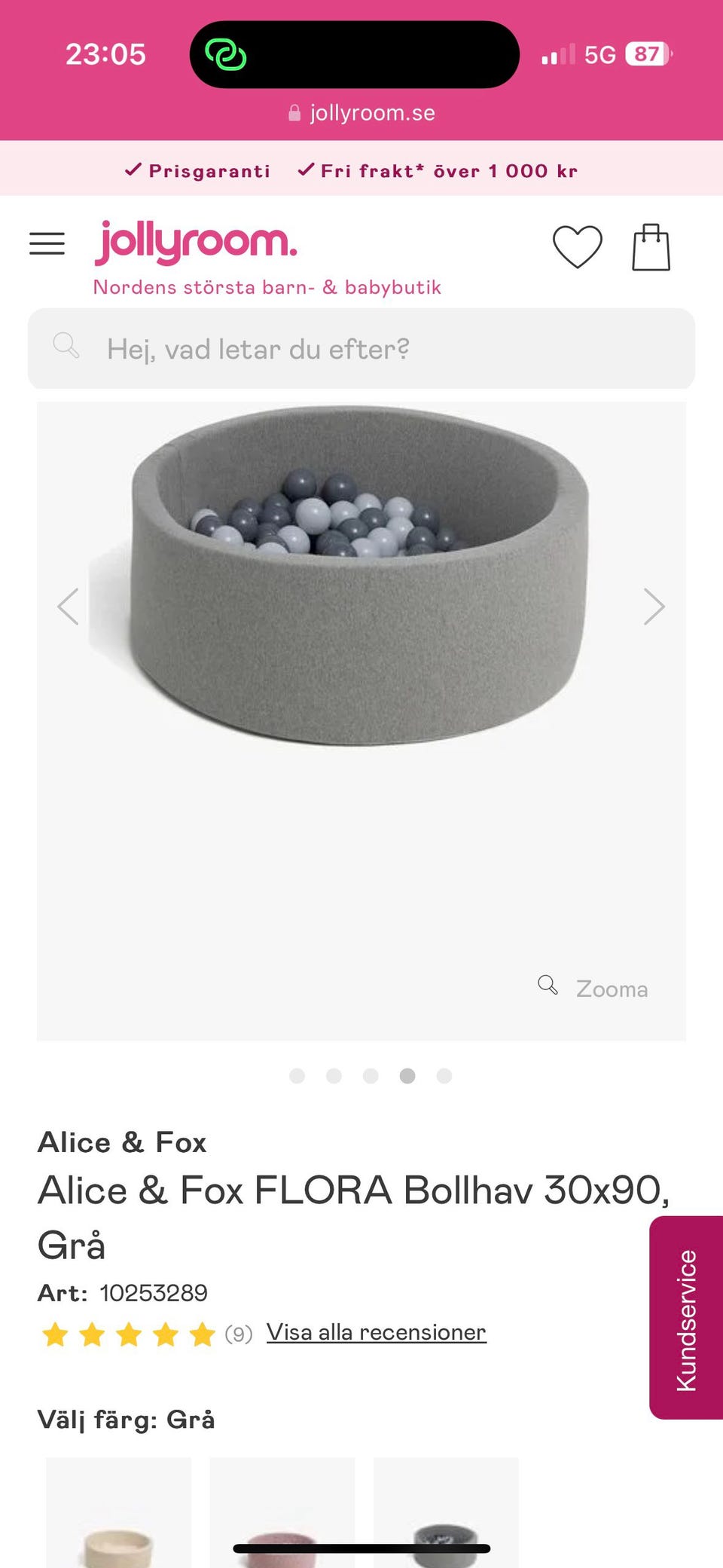Tap the search field 'Hej, vad letar du efter?'
Viewport: 723px width, 1568px height.
coord(361,349)
